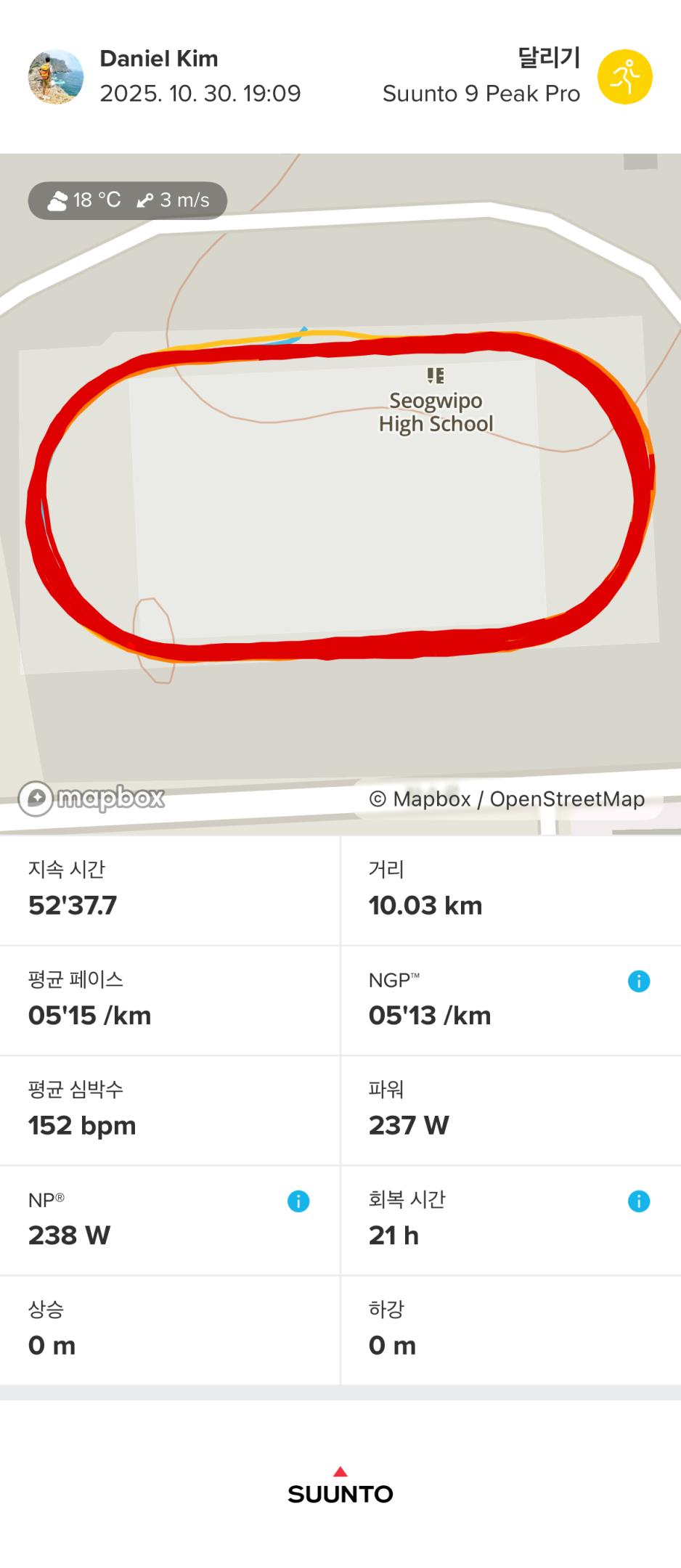Open the NGP info icon
This screenshot has width=681, height=1568.
(x=638, y=981)
